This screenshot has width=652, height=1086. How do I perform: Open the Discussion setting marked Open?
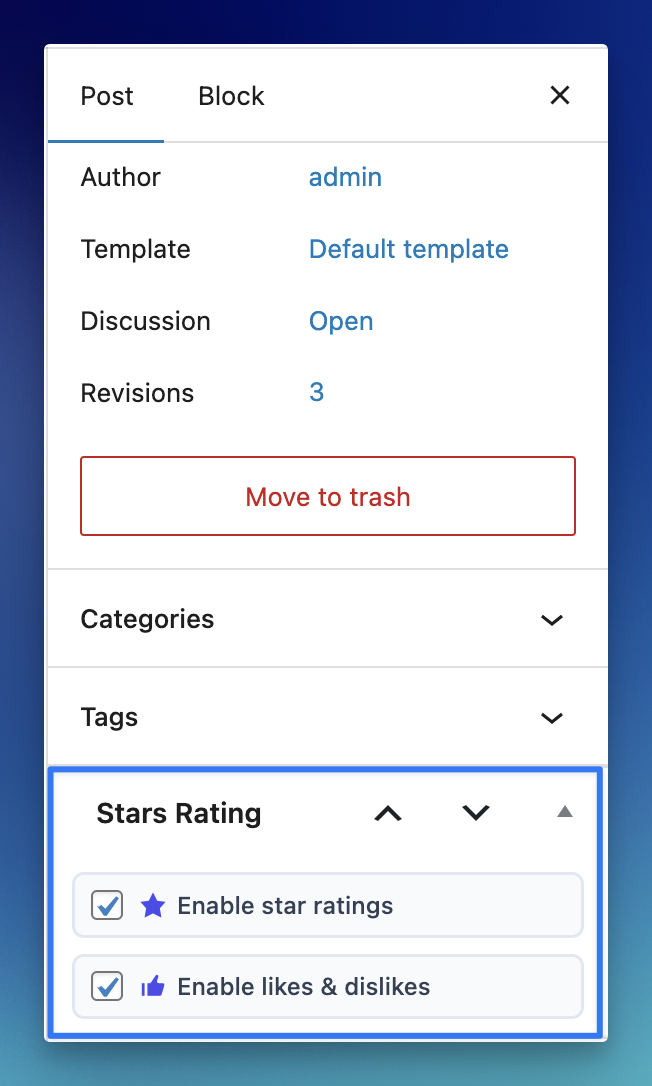(x=341, y=321)
